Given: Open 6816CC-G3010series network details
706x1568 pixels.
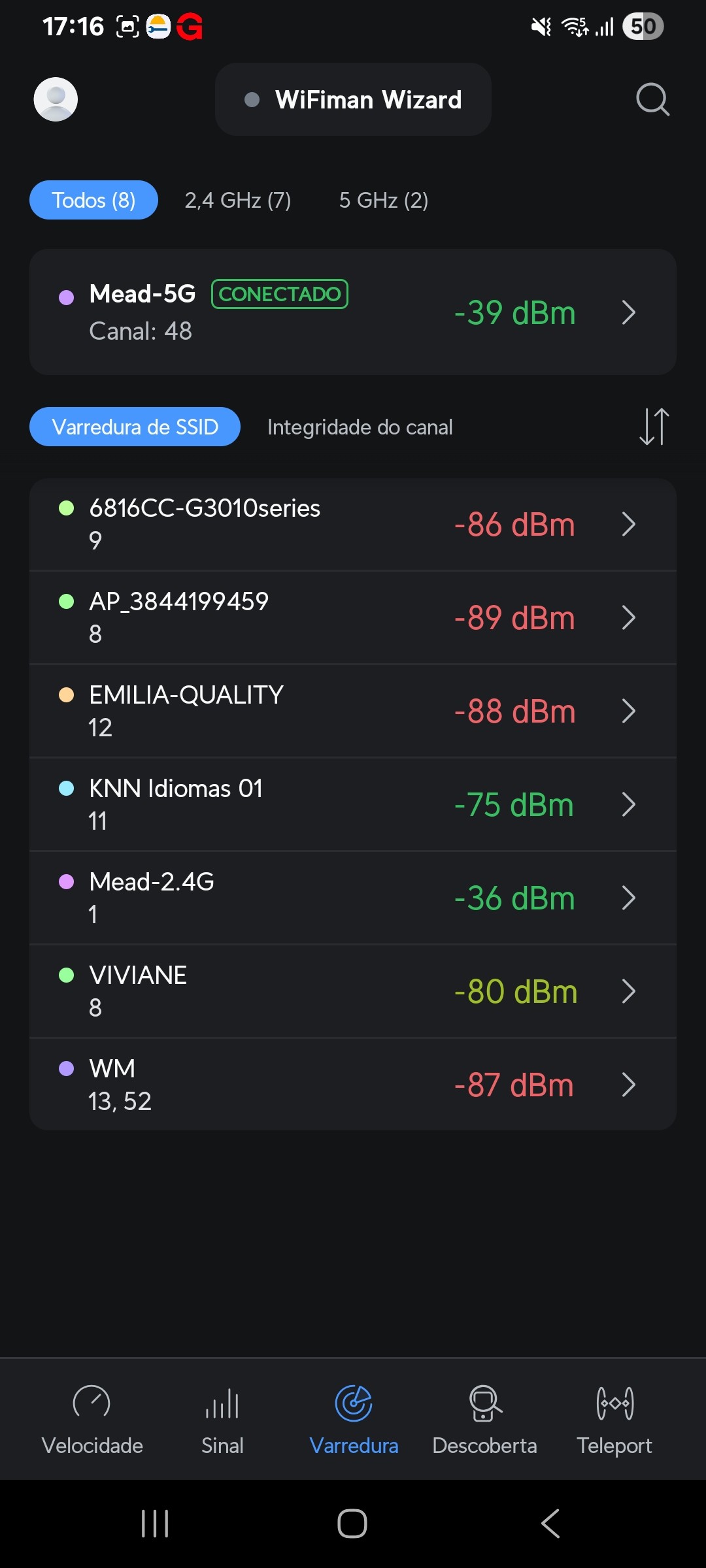Looking at the screenshot, I should 353,524.
